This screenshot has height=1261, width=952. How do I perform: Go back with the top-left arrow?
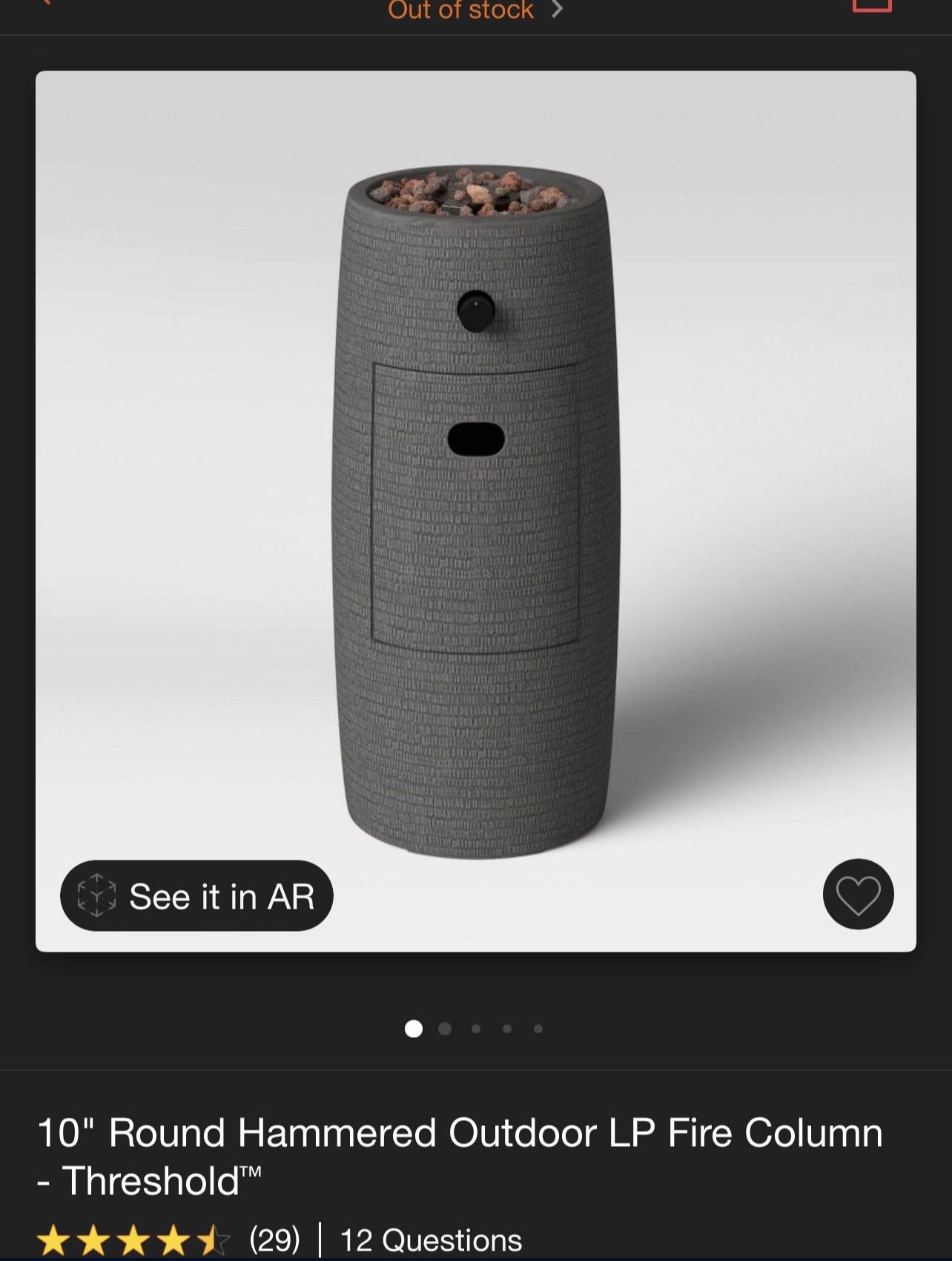pos(44,3)
